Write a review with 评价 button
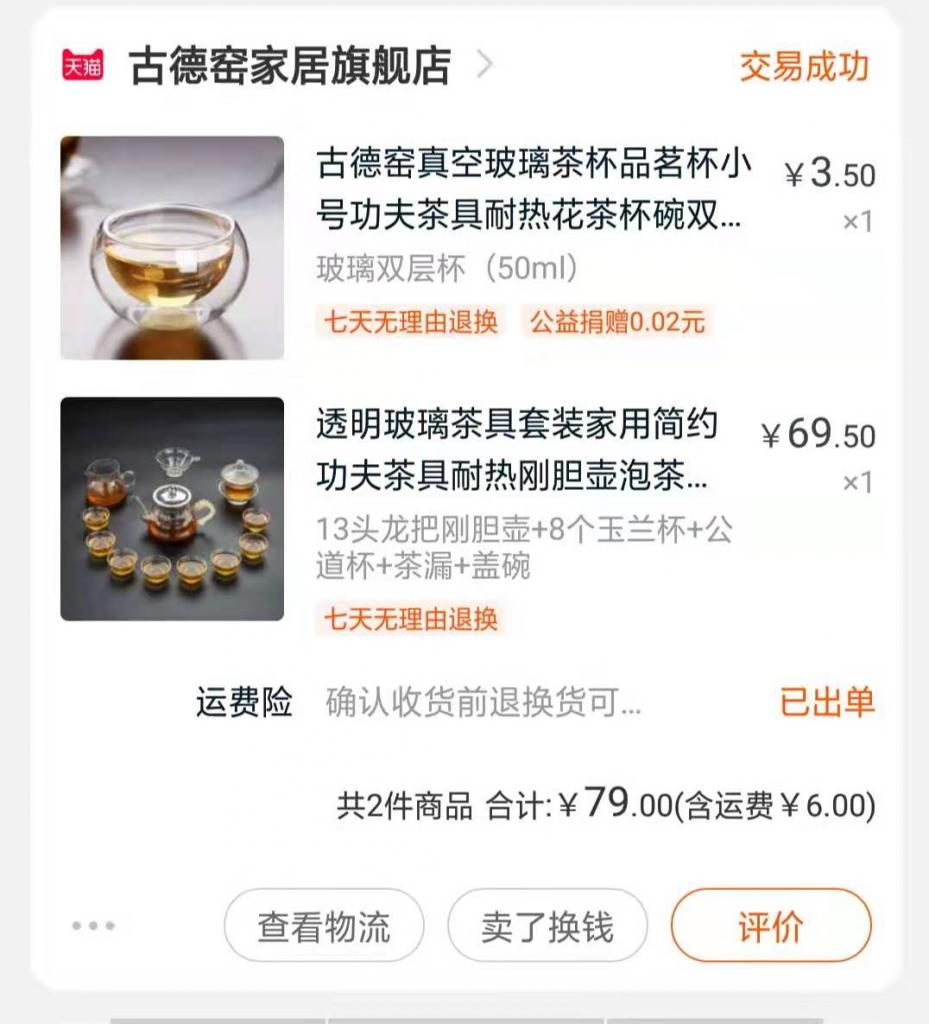Screen dimensions: 929x1024 (x=770, y=926)
